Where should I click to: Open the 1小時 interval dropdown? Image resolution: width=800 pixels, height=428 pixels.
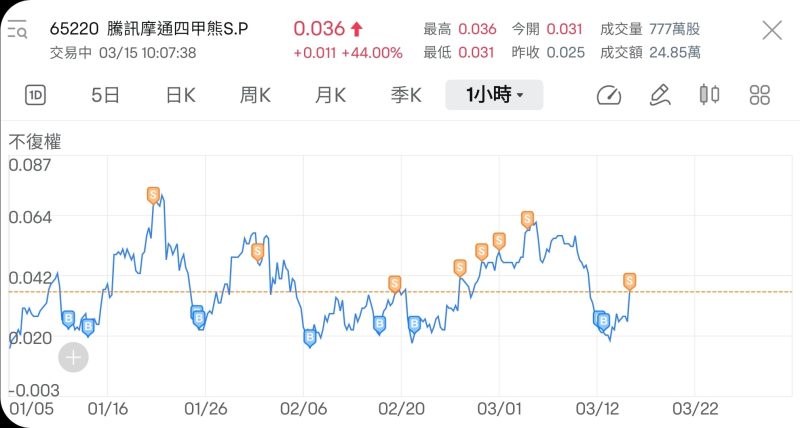(494, 96)
